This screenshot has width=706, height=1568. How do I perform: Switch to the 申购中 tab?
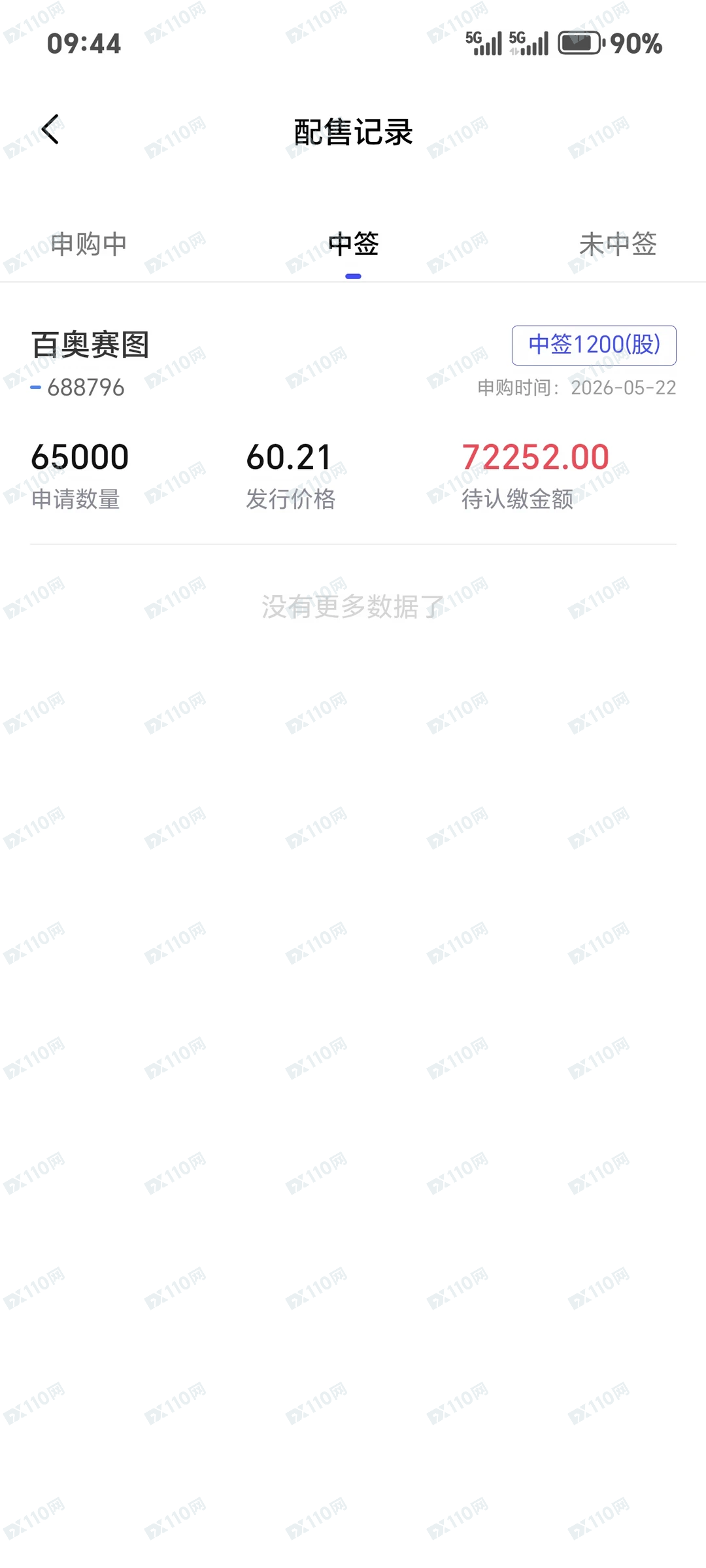89,244
